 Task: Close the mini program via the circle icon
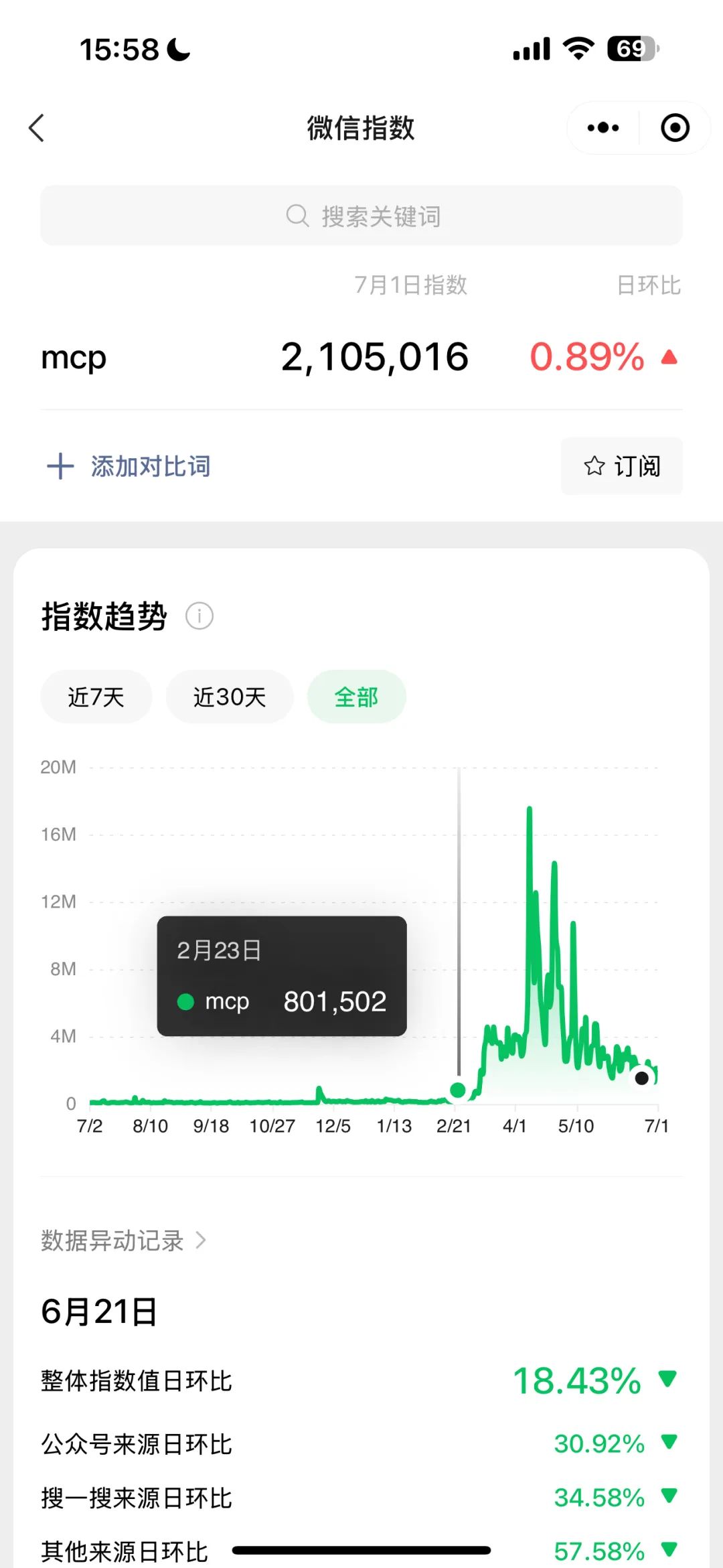click(x=675, y=128)
